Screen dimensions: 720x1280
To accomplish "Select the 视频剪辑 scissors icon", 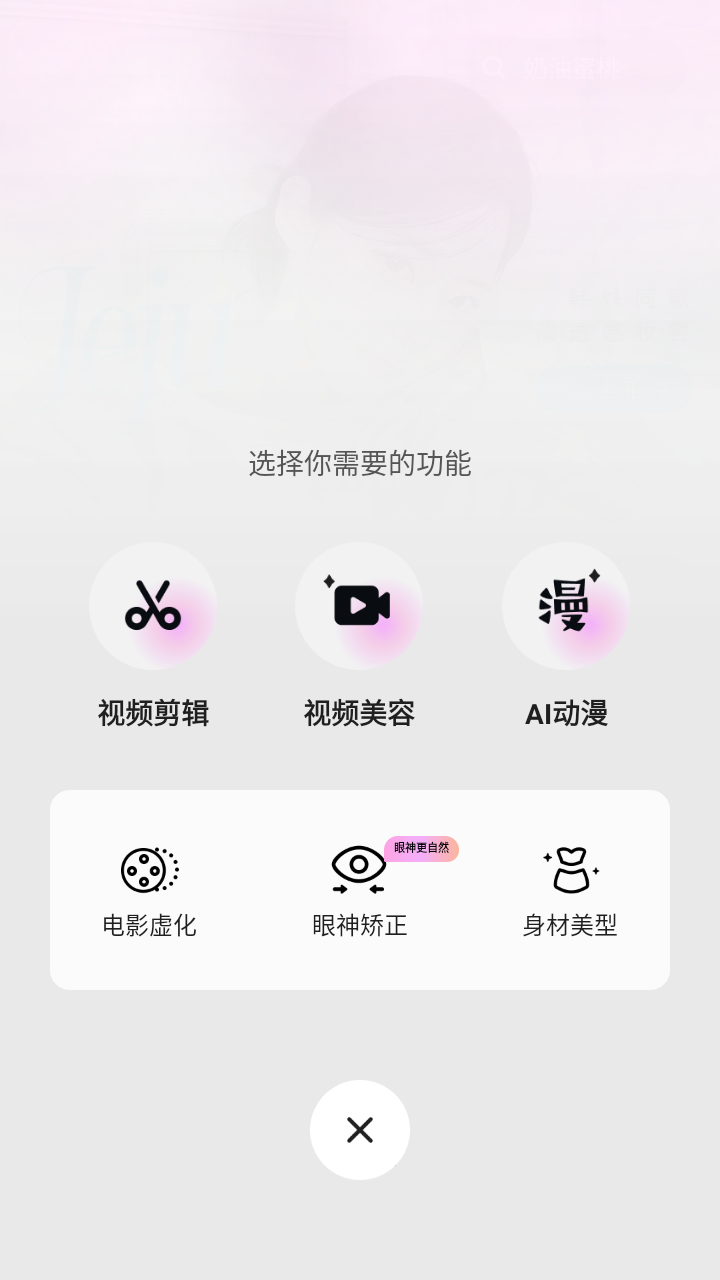I will [153, 606].
